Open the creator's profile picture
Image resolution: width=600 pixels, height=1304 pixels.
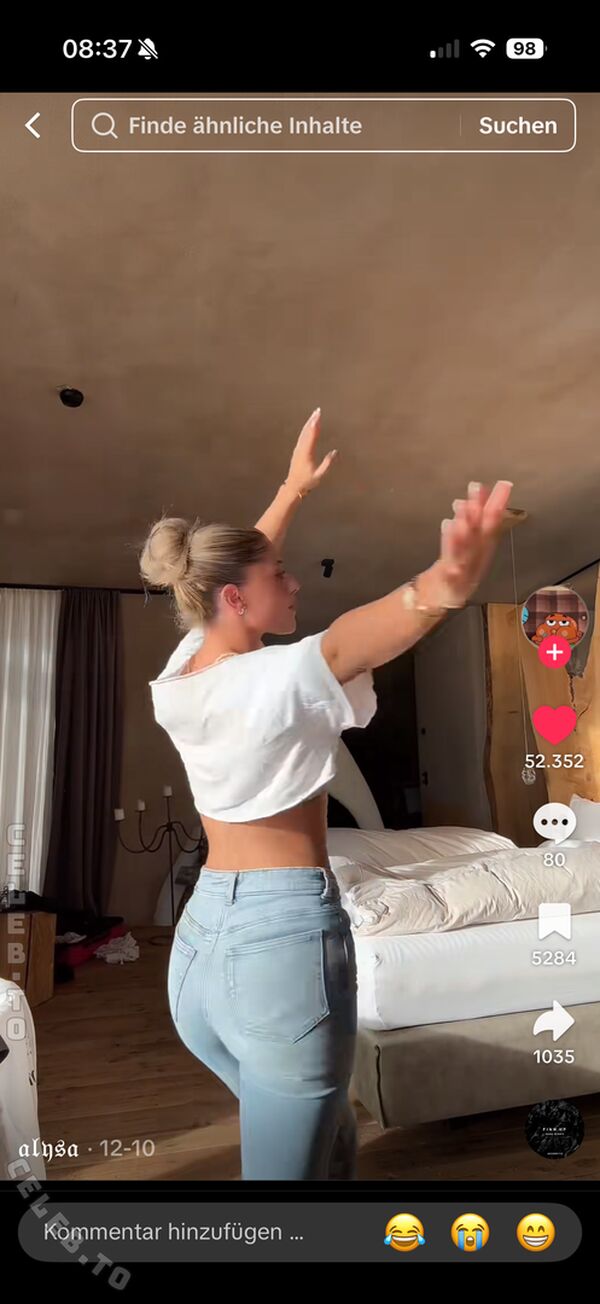point(555,618)
